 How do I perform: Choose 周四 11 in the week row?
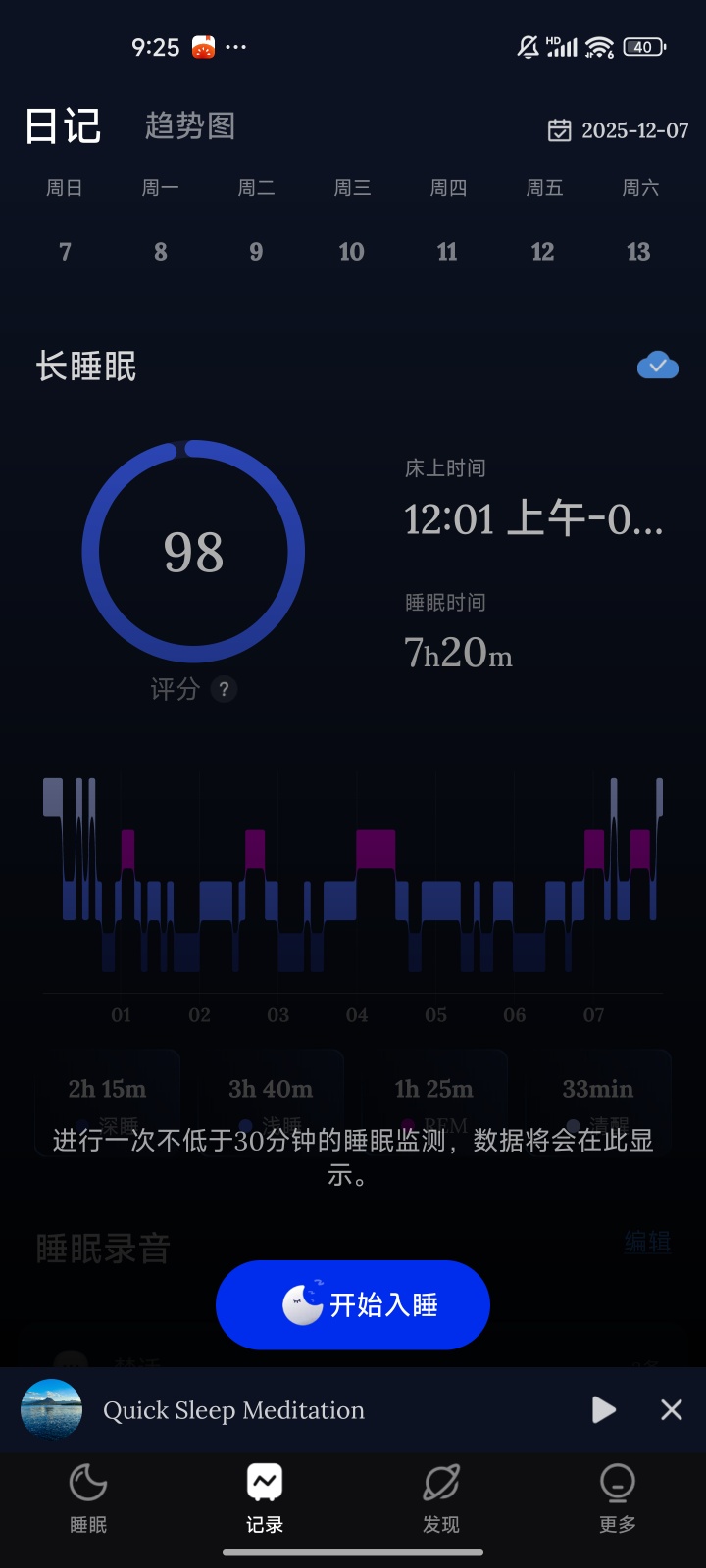click(x=448, y=251)
